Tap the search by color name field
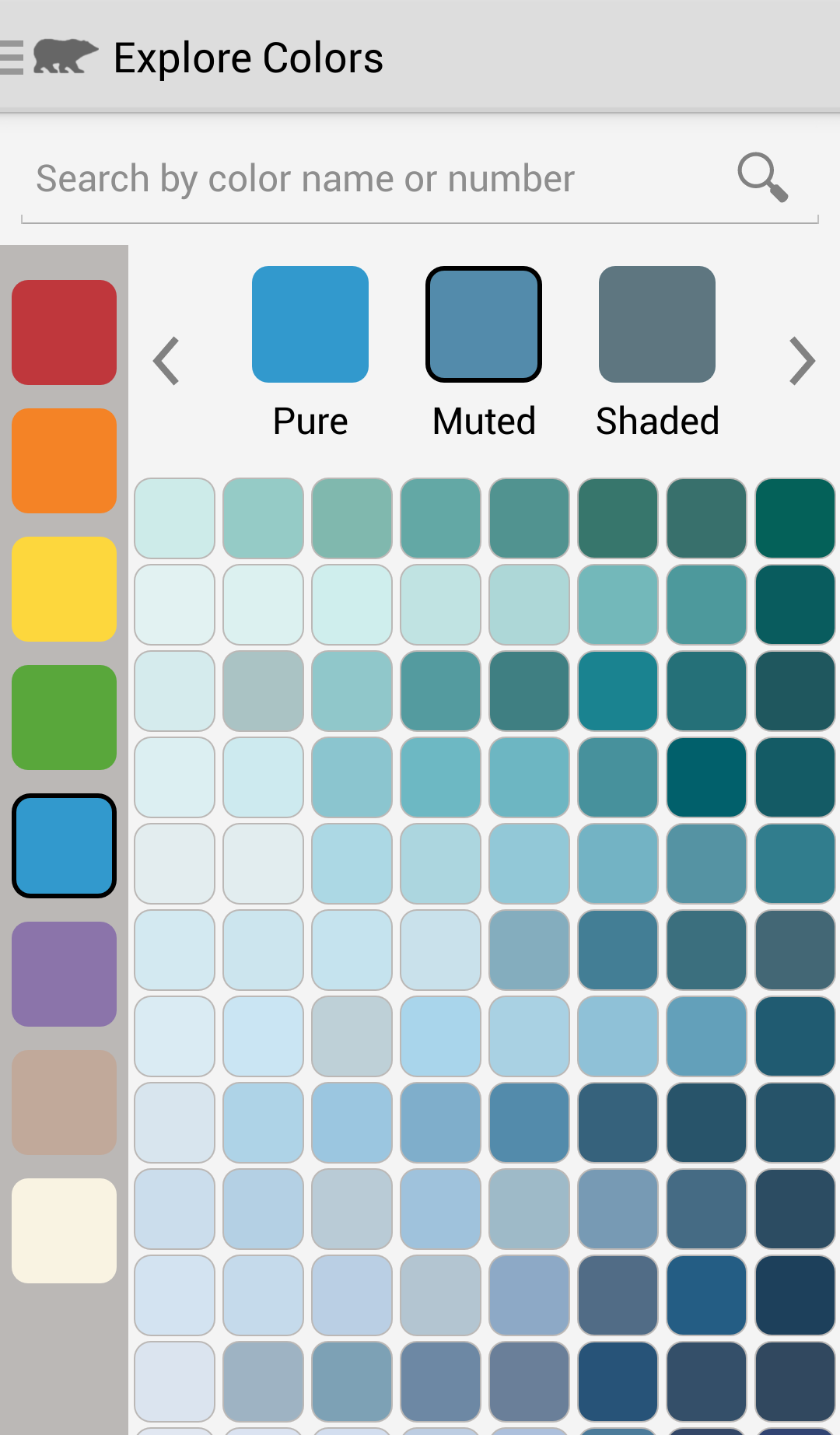This screenshot has height=1435, width=840. click(x=373, y=179)
